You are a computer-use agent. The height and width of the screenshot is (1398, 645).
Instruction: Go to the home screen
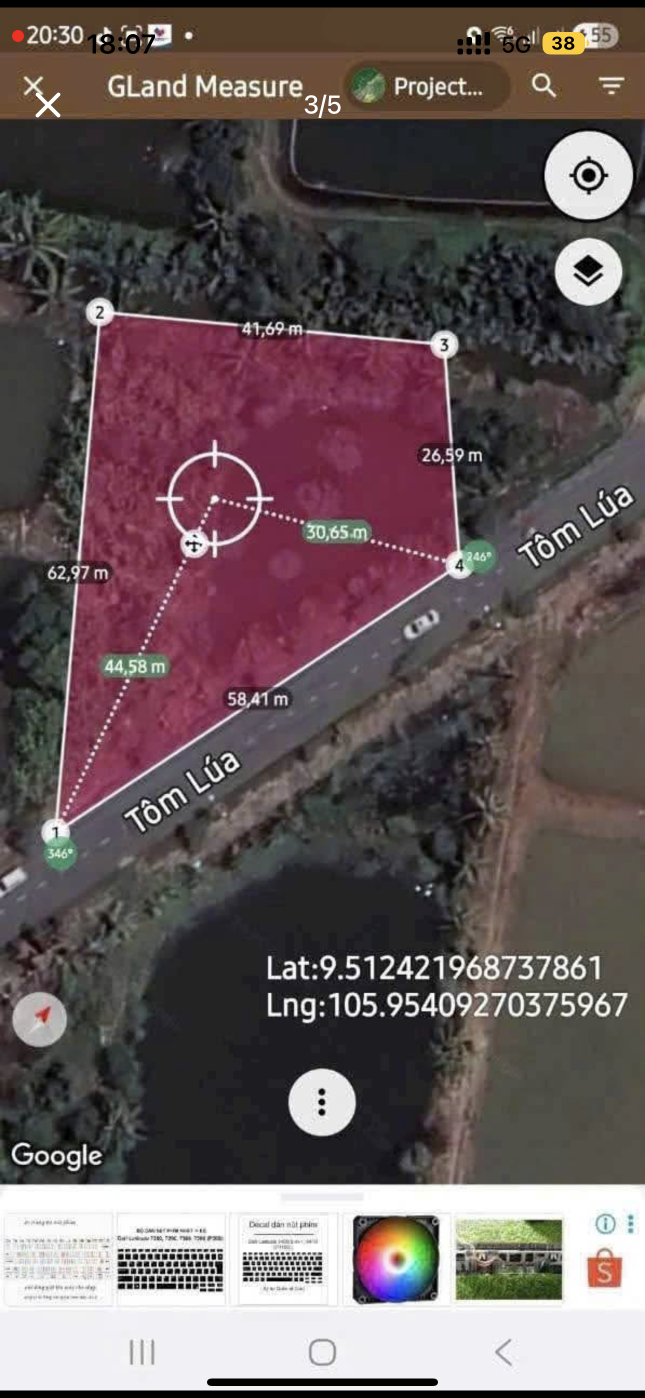[x=322, y=1353]
